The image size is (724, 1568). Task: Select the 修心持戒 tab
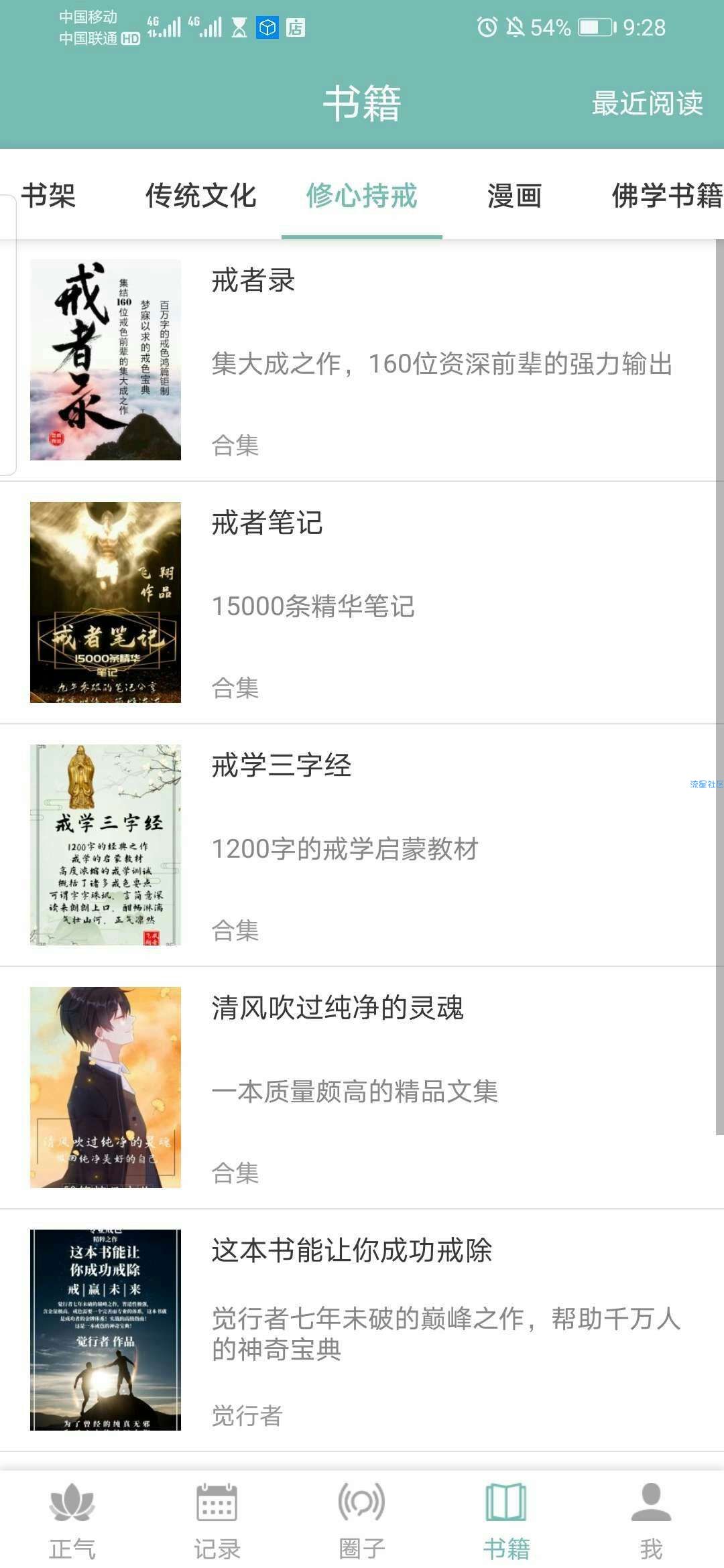pyautogui.click(x=362, y=196)
